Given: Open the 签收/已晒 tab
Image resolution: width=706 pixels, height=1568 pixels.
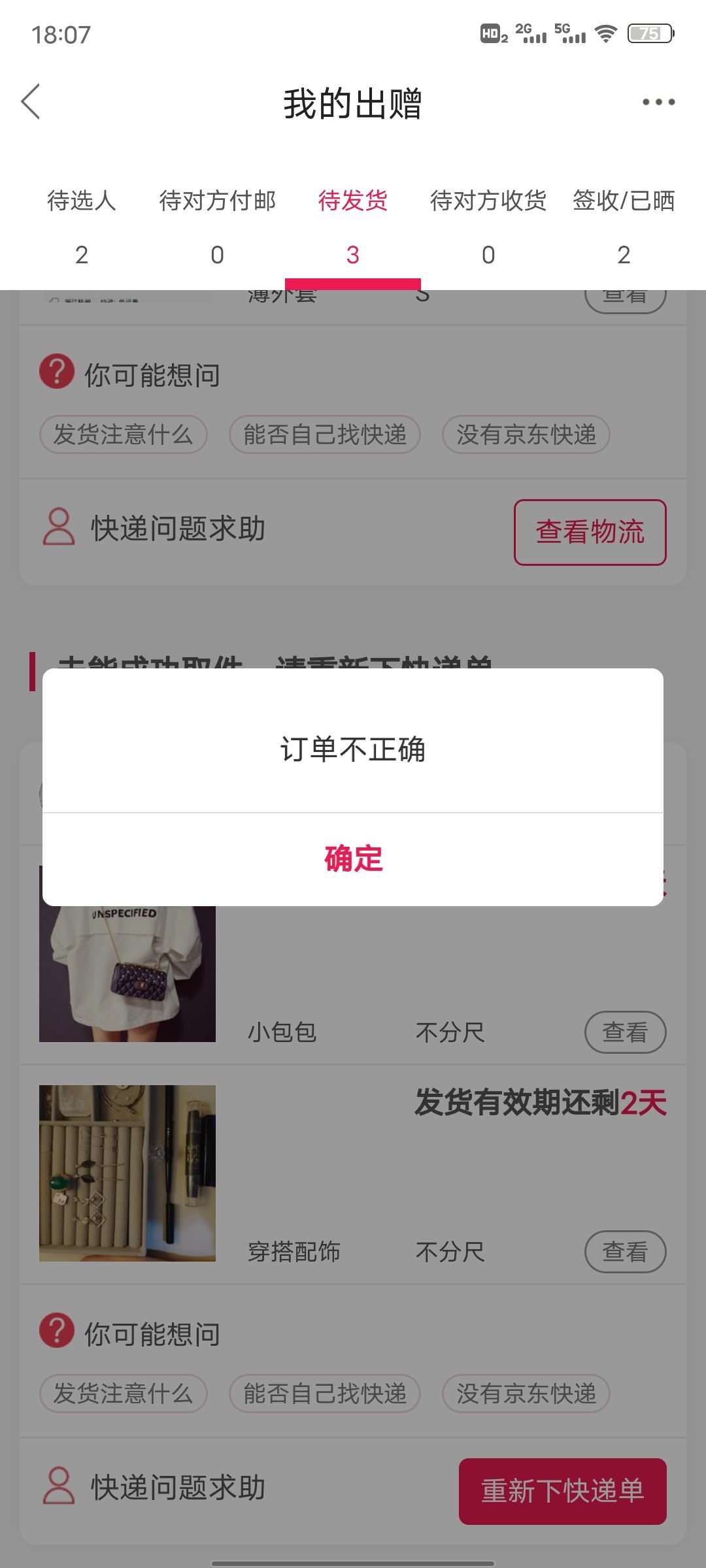Looking at the screenshot, I should pyautogui.click(x=624, y=226).
